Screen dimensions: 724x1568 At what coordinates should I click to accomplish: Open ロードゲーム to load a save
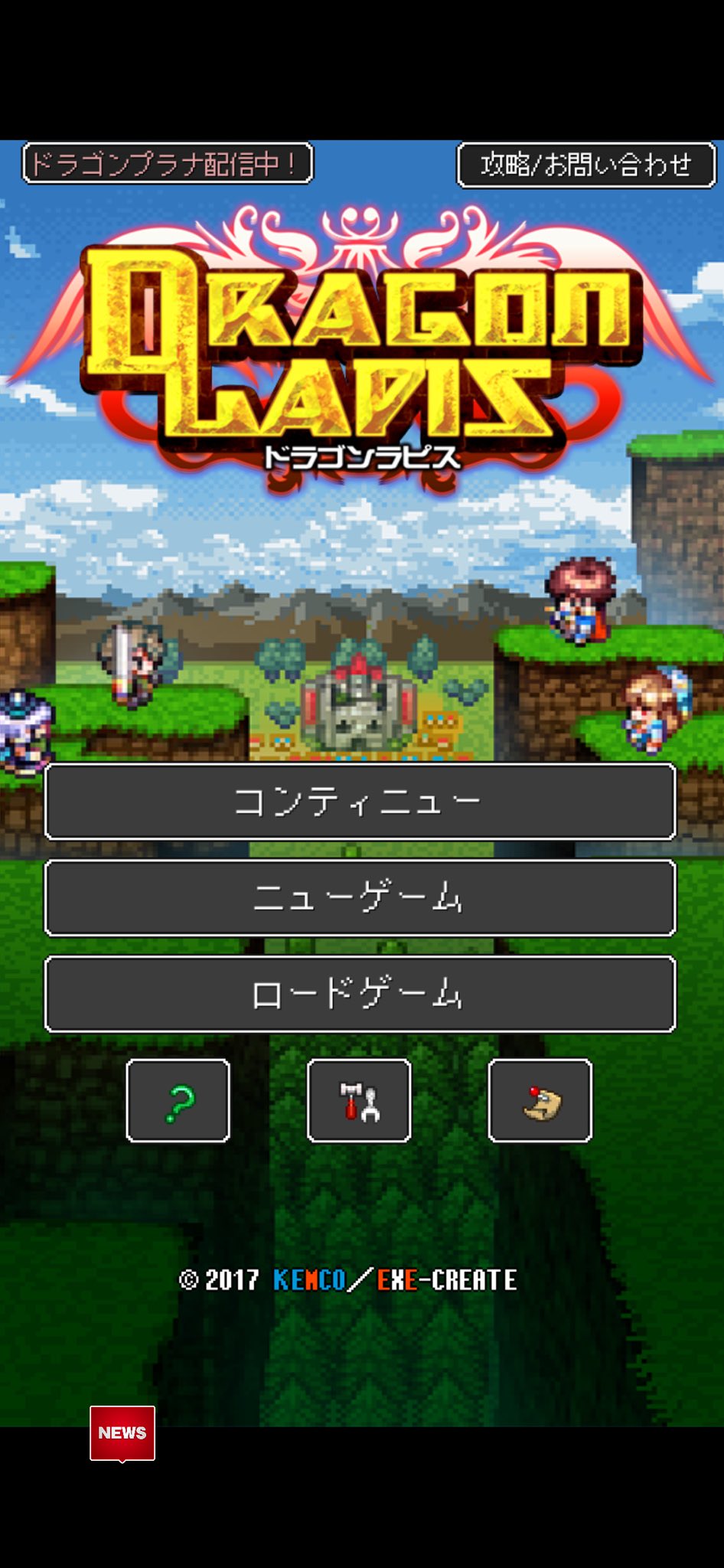(x=360, y=994)
